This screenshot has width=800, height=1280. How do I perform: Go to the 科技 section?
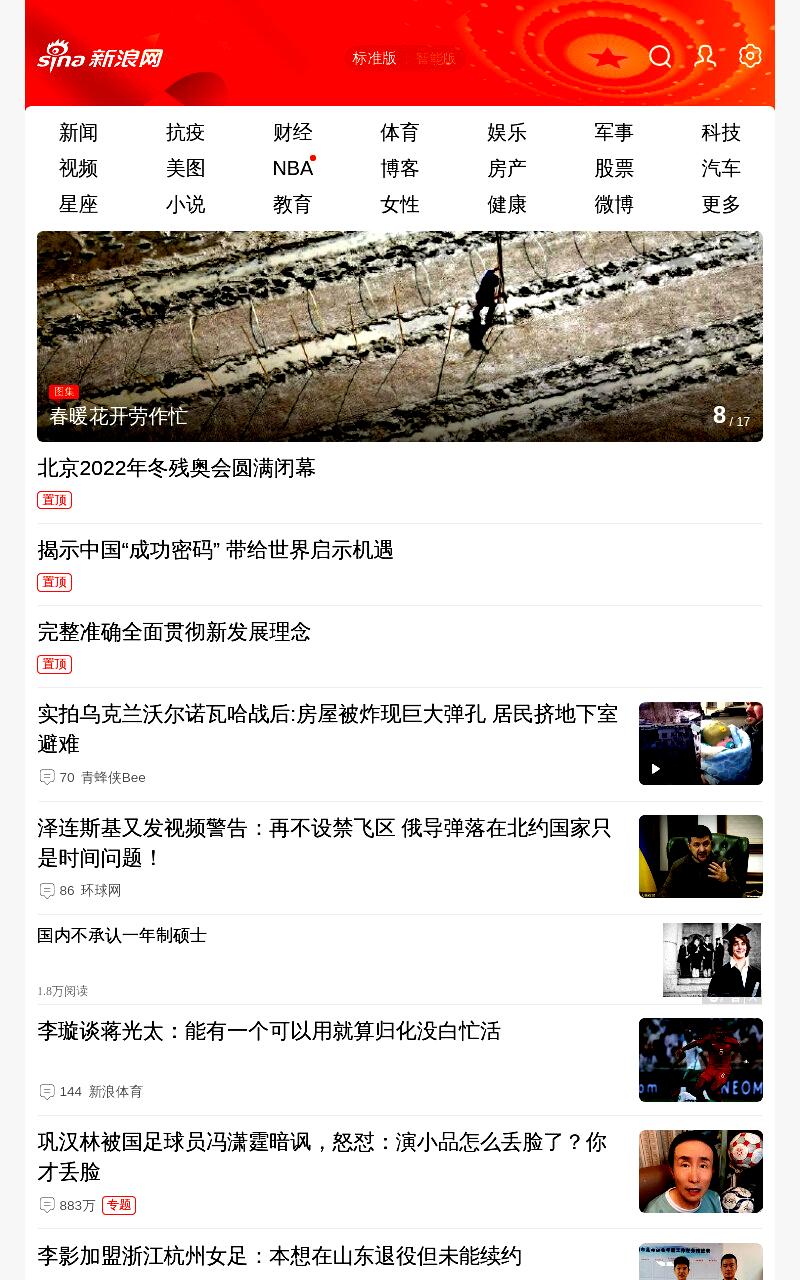point(721,132)
